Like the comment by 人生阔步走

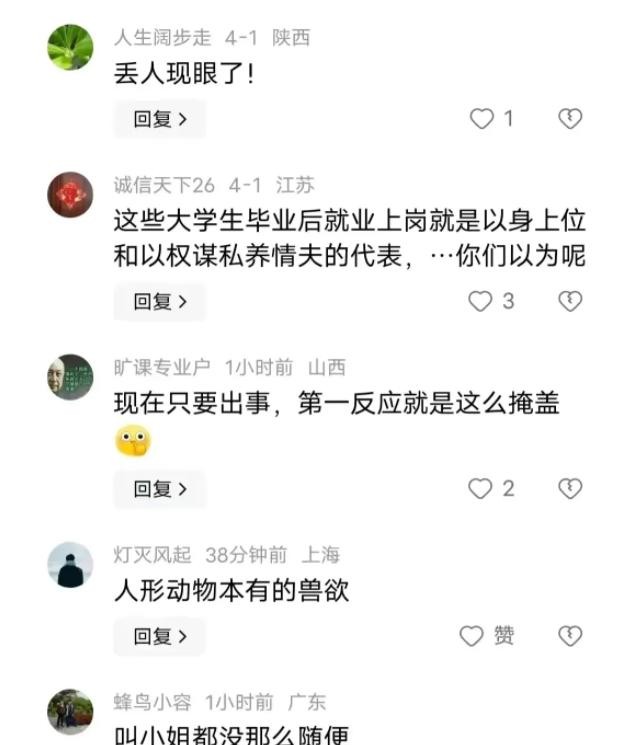coord(482,119)
